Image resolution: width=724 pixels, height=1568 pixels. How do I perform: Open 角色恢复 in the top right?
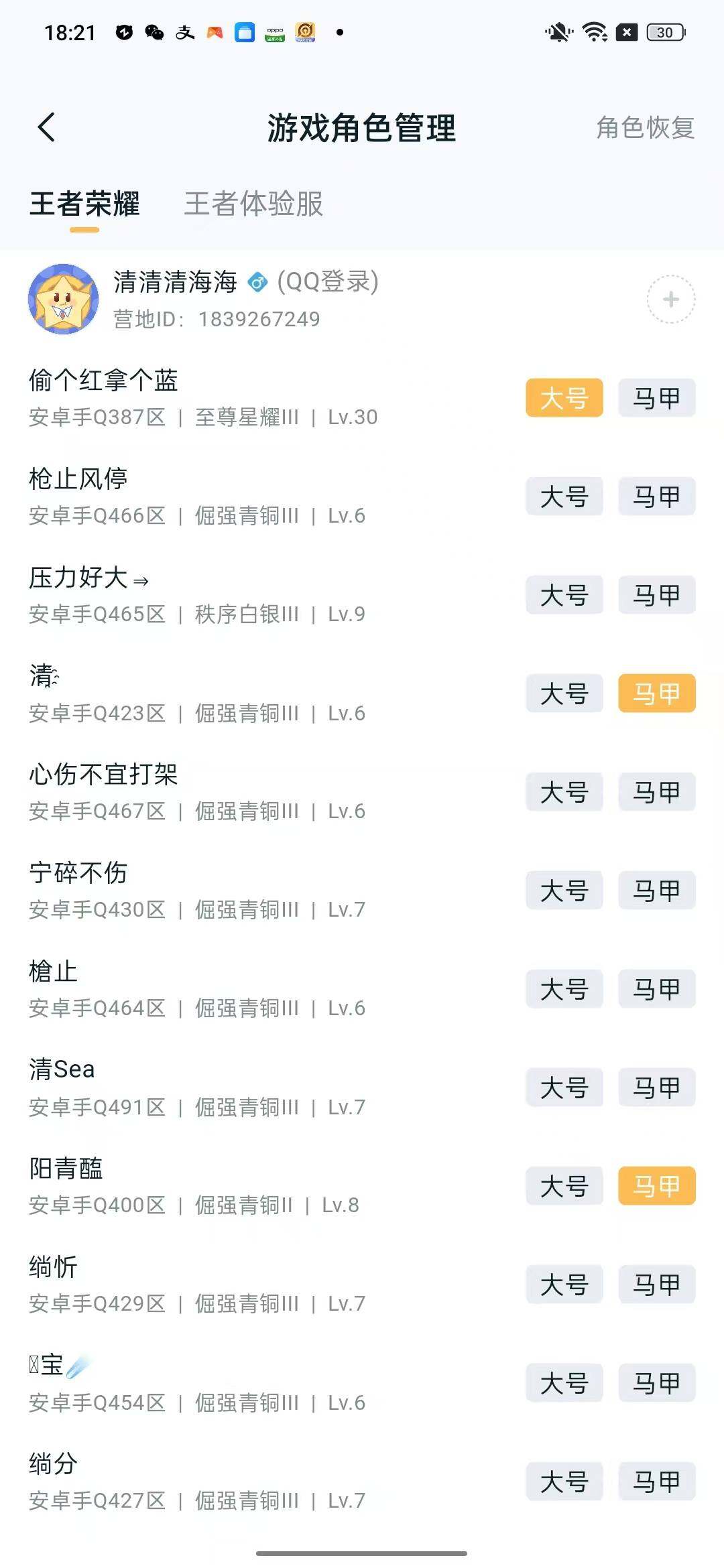645,127
